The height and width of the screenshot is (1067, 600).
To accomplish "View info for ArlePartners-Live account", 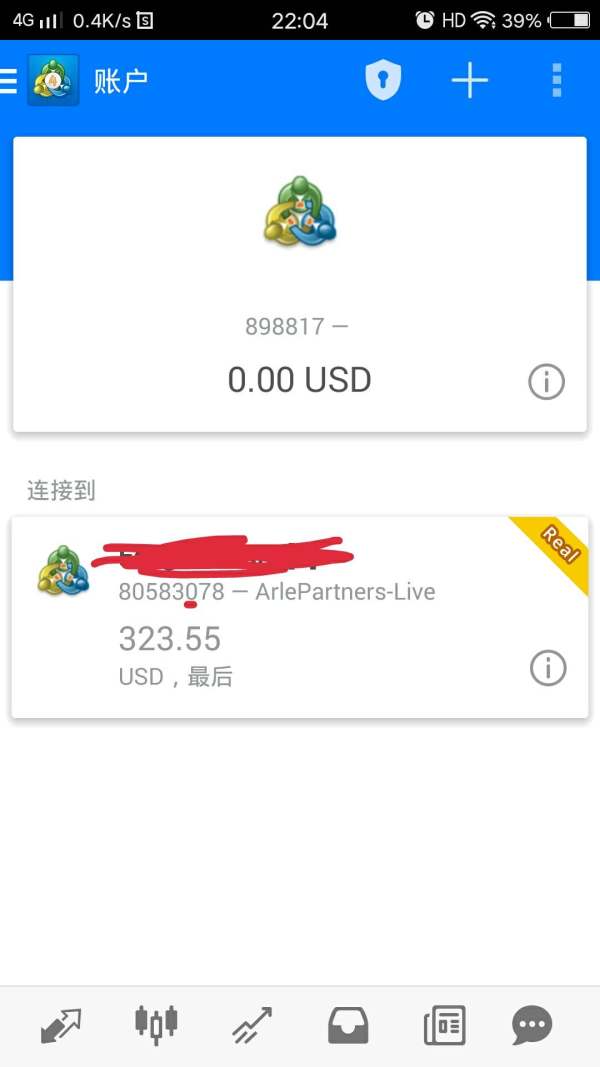I will pyautogui.click(x=547, y=668).
